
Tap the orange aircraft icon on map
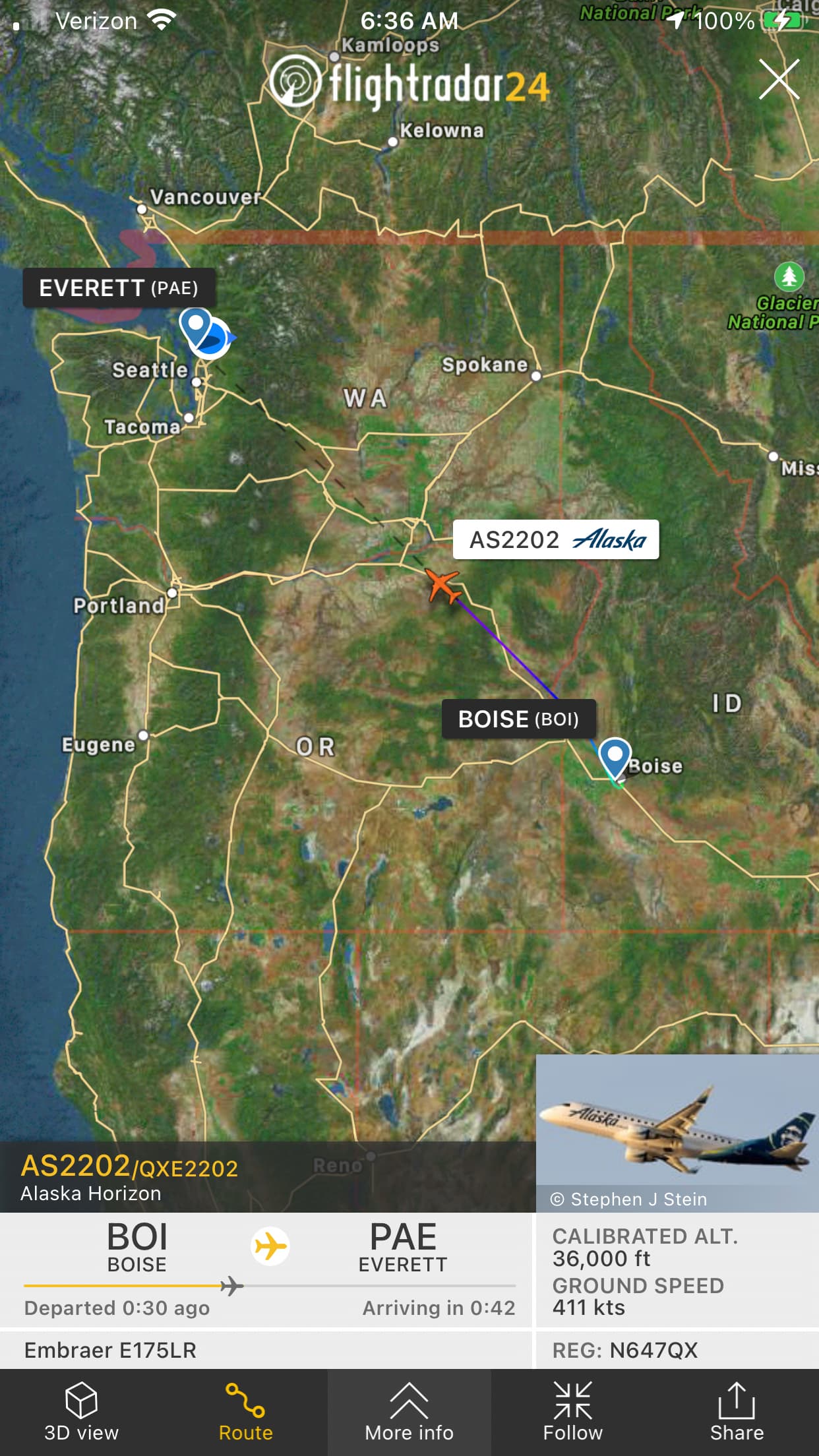coord(442,585)
